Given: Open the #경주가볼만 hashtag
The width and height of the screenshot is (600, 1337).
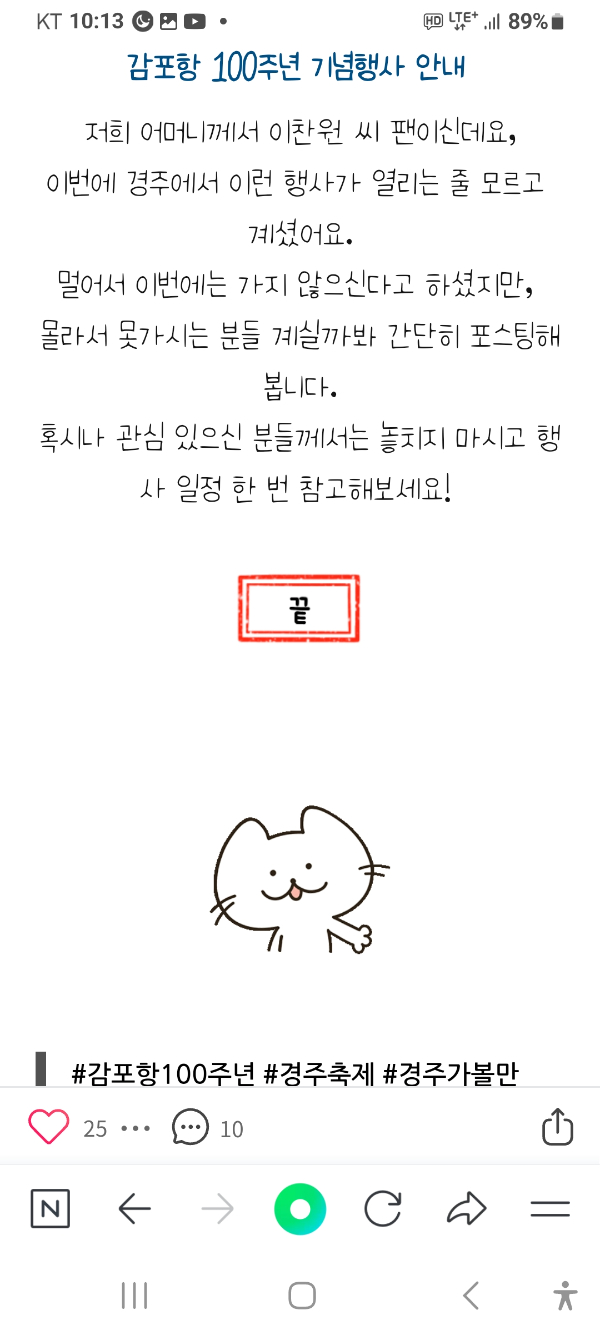Looking at the screenshot, I should [x=451, y=1074].
